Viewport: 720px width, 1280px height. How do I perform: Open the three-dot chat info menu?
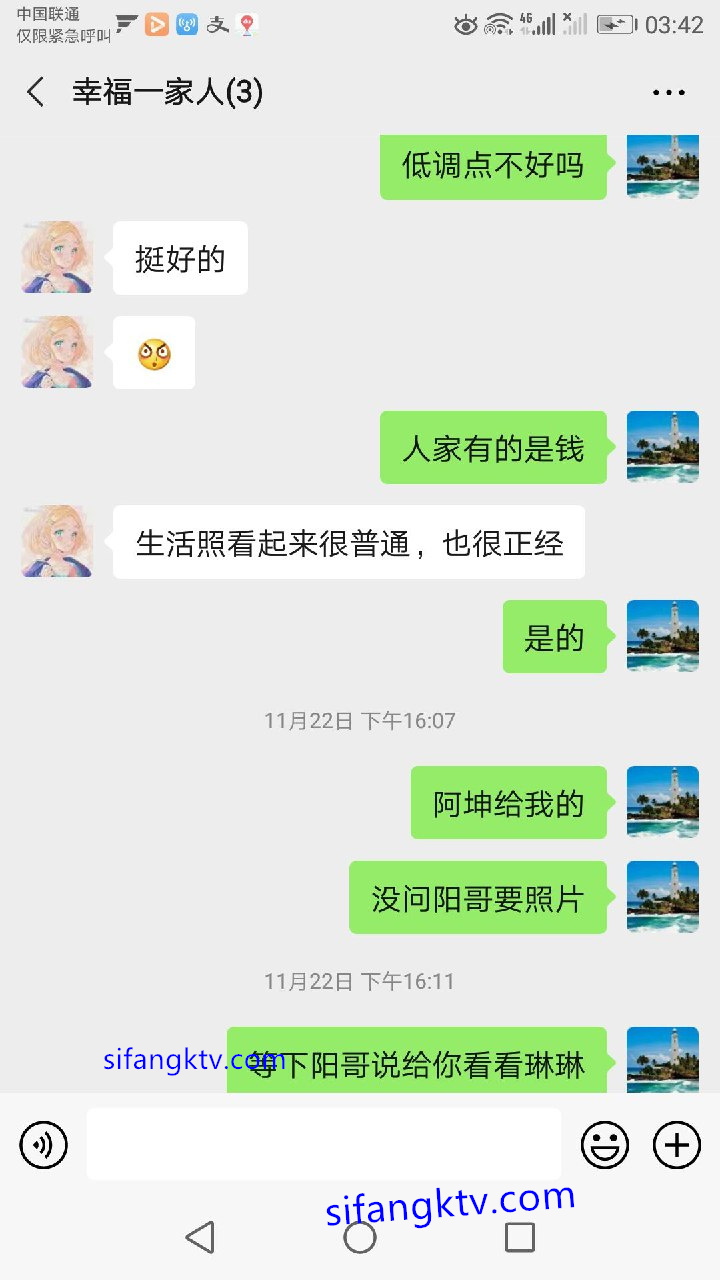(x=668, y=93)
